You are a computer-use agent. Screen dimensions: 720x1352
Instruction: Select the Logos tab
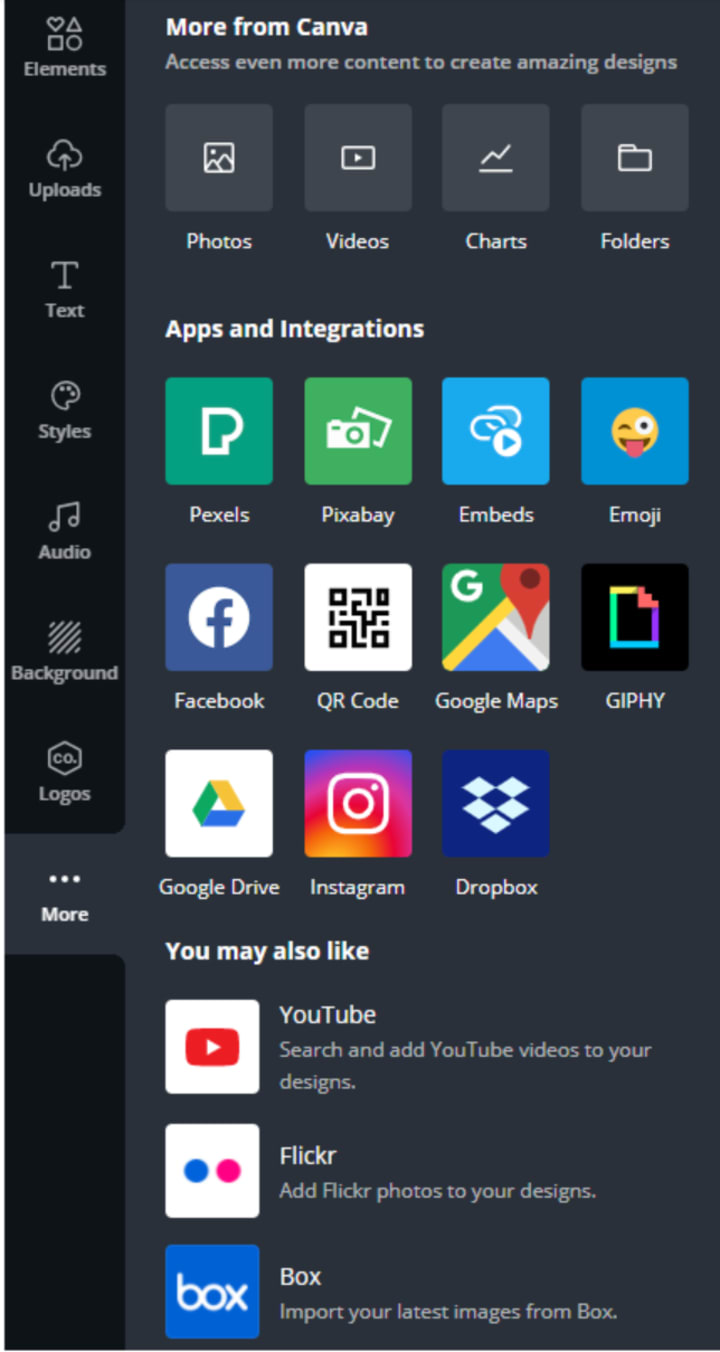(64, 772)
